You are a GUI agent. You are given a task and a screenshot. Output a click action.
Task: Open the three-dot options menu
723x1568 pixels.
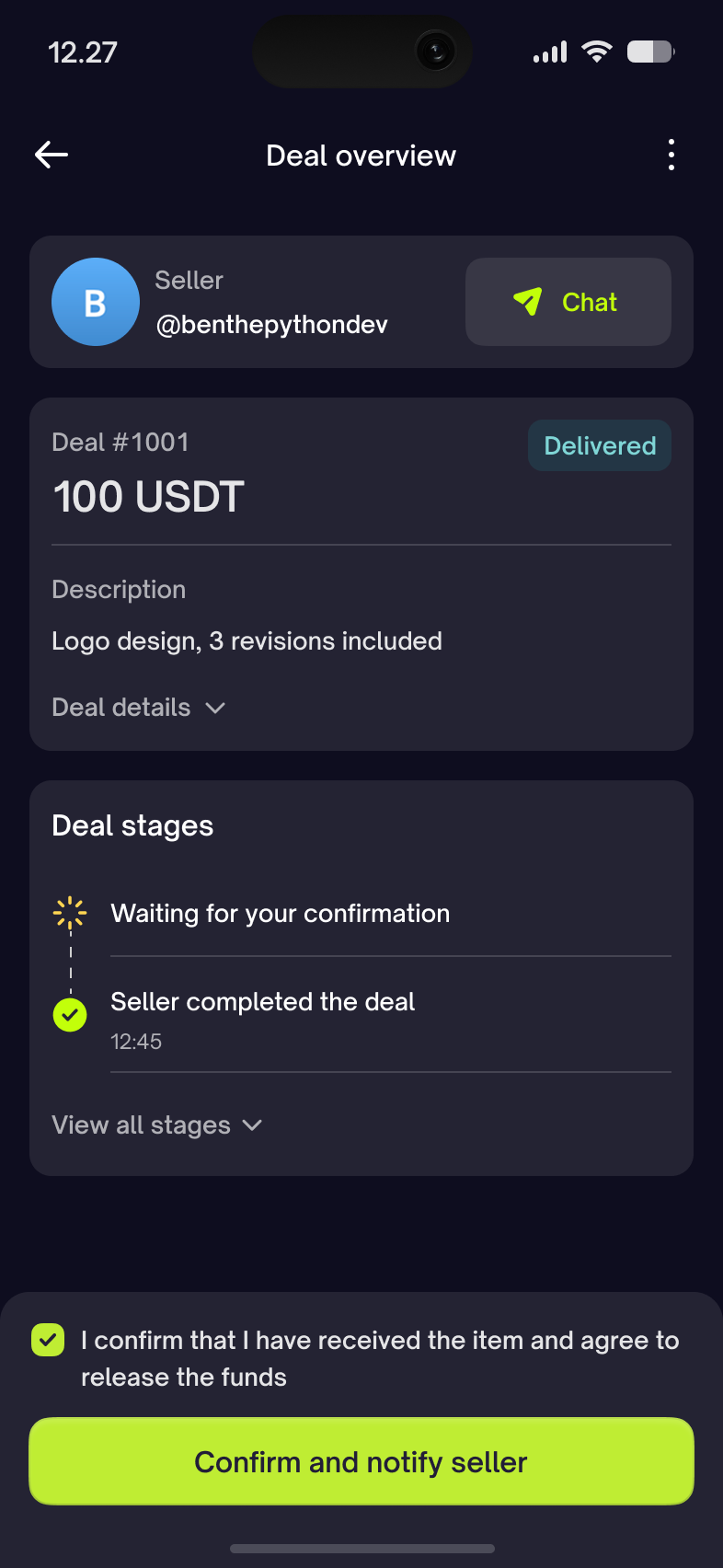(671, 155)
